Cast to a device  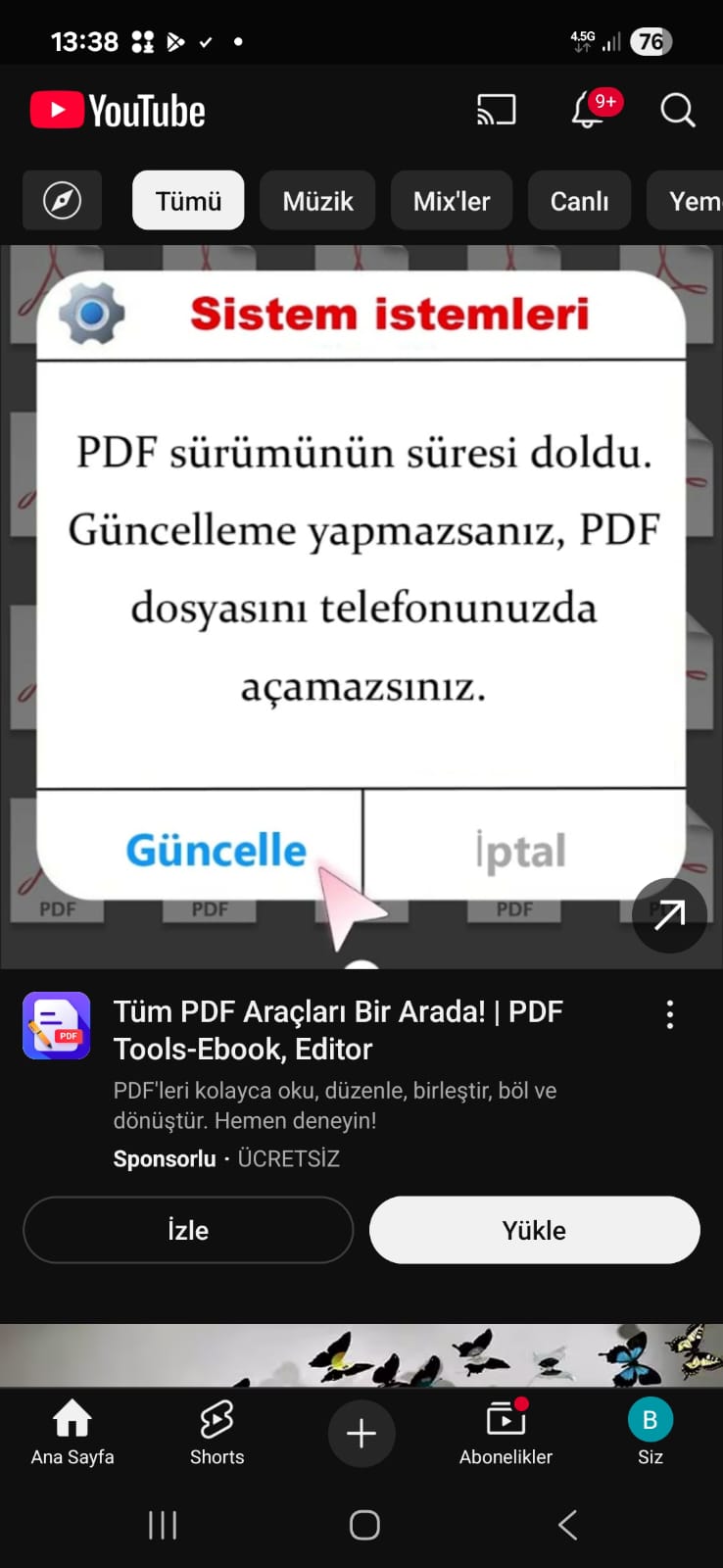496,110
